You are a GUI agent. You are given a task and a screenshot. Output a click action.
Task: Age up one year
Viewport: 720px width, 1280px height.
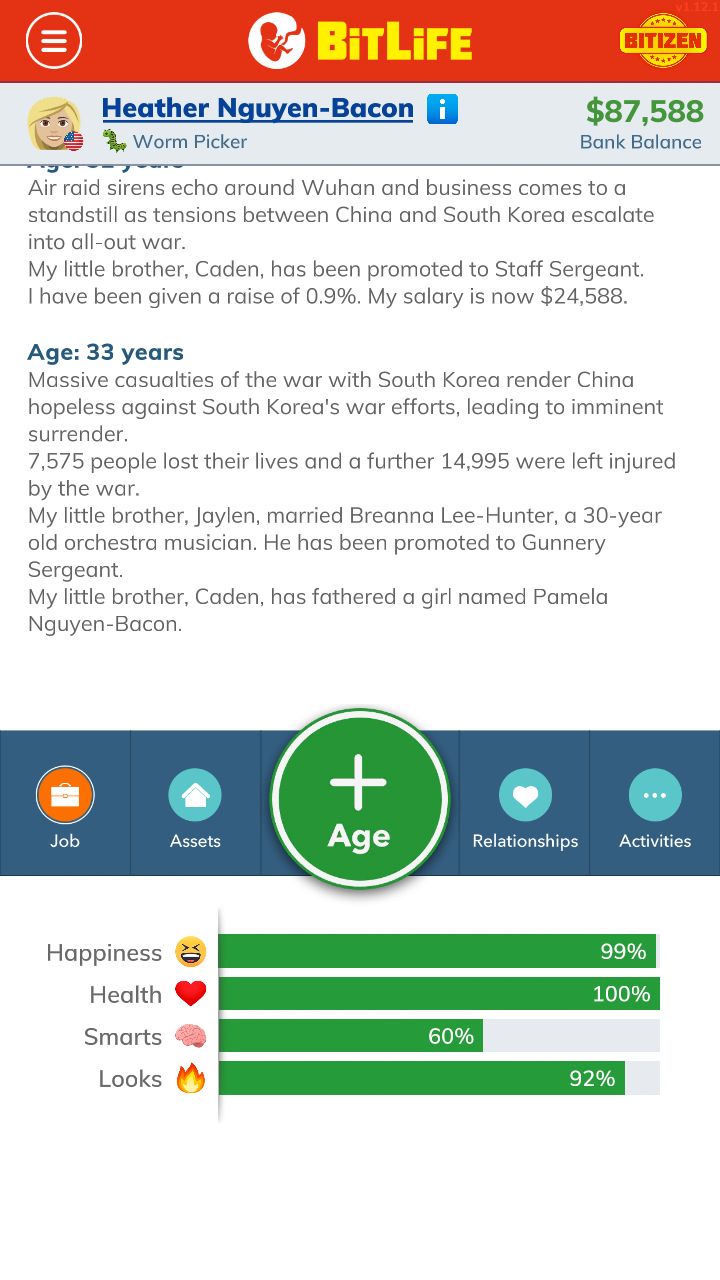coord(360,799)
